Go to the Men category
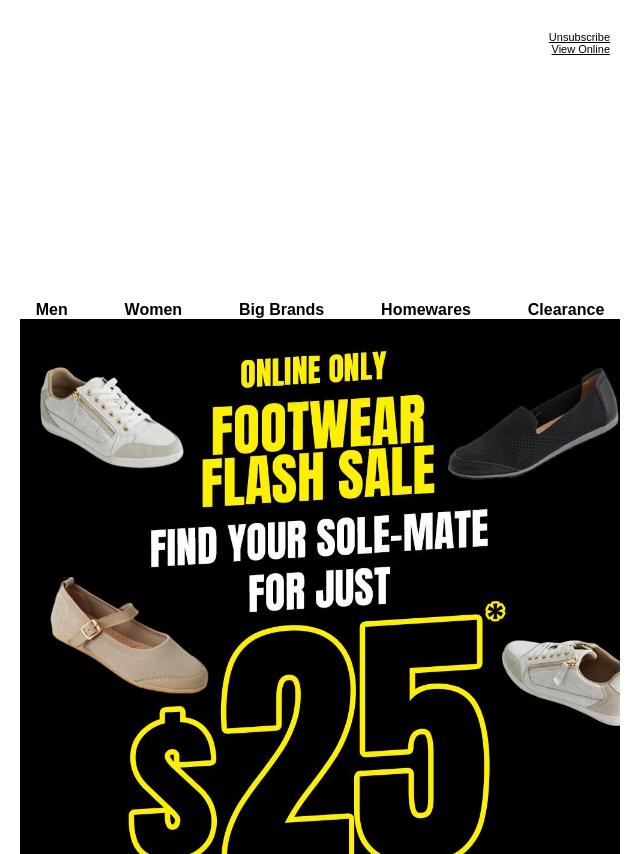 pos(51,309)
